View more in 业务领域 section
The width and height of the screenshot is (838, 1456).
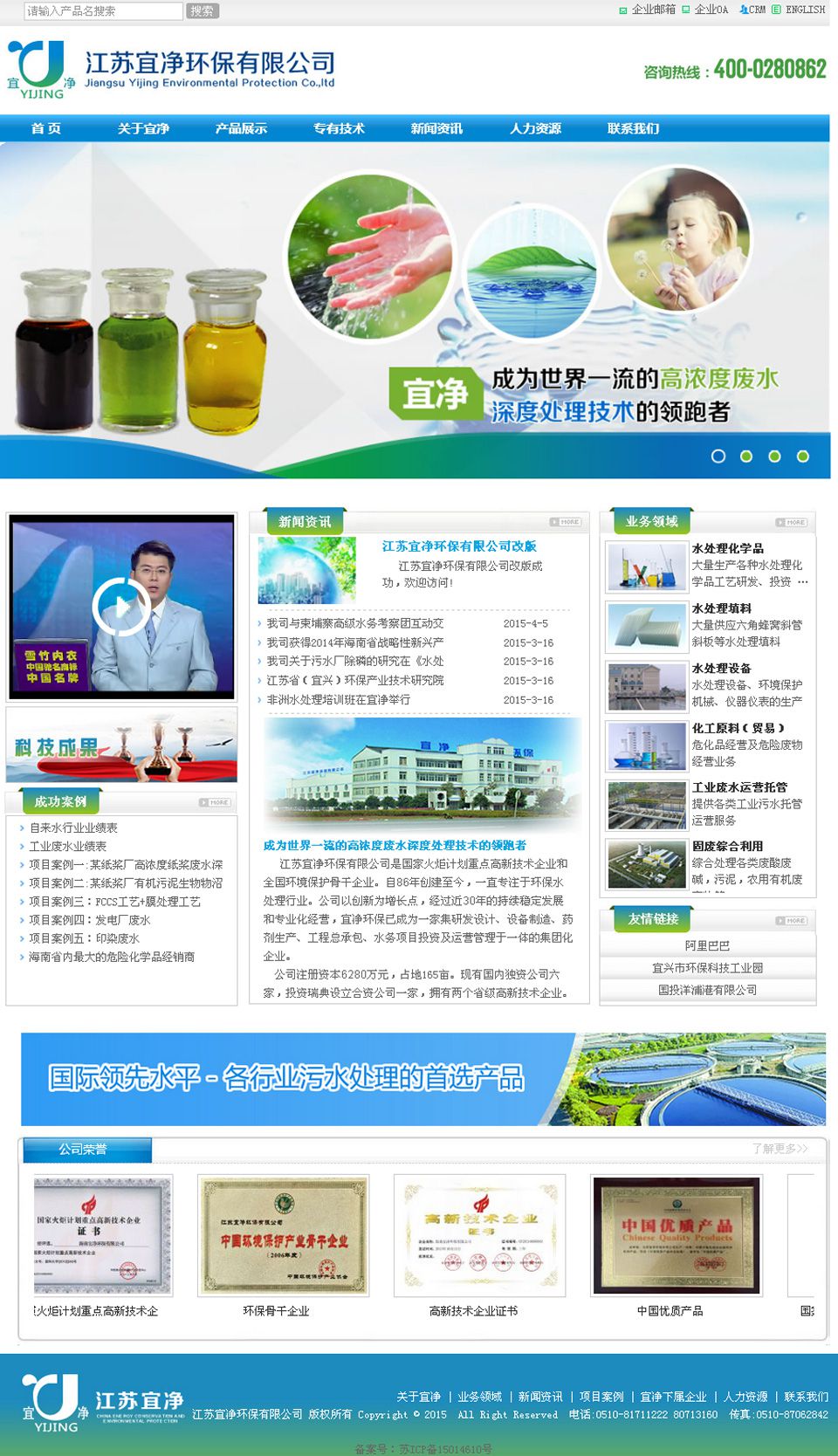(791, 522)
